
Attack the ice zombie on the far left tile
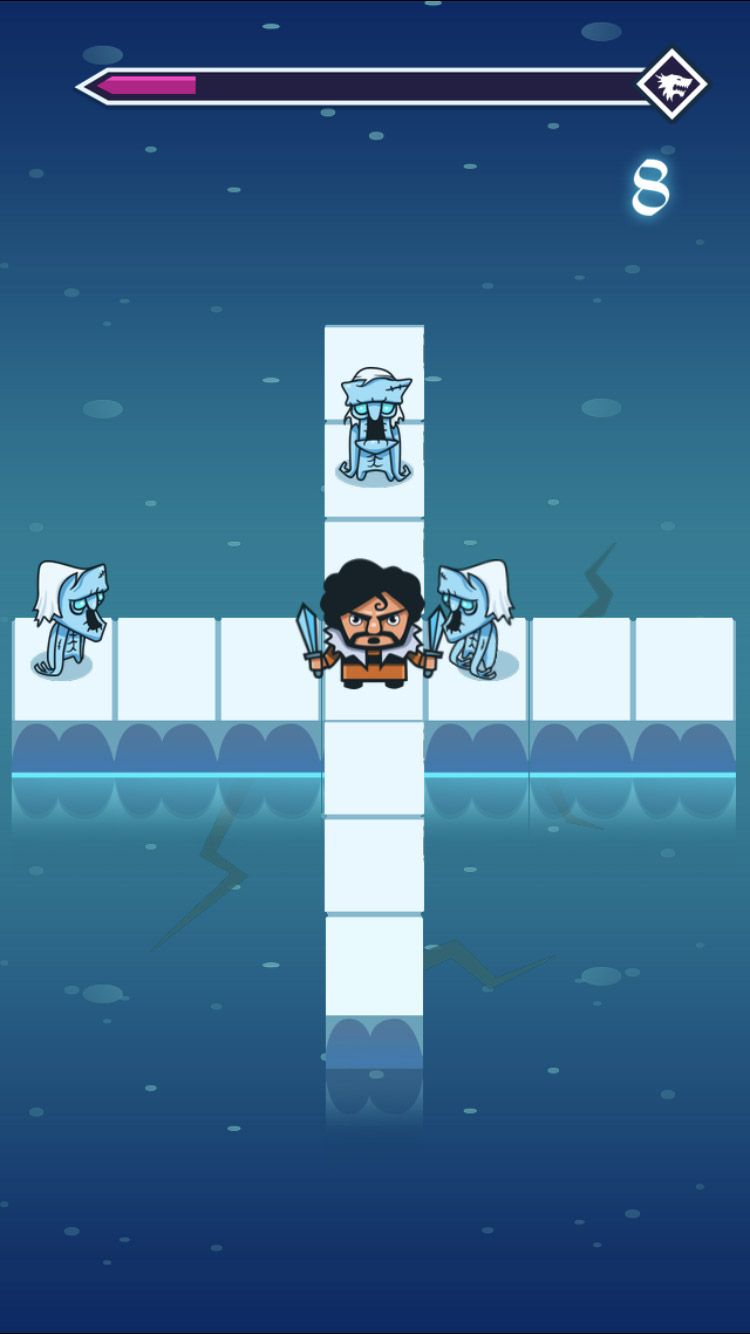[x=68, y=620]
